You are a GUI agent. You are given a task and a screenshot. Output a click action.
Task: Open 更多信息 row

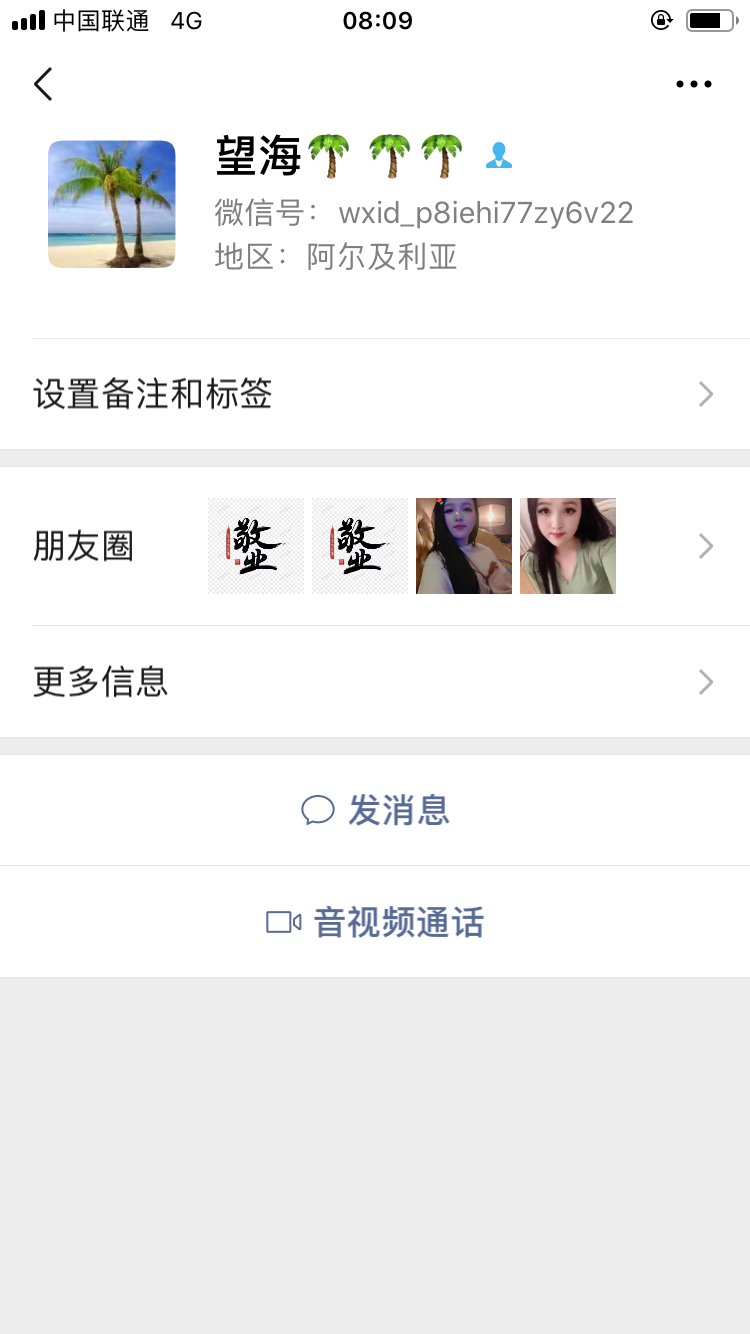pyautogui.click(x=374, y=682)
